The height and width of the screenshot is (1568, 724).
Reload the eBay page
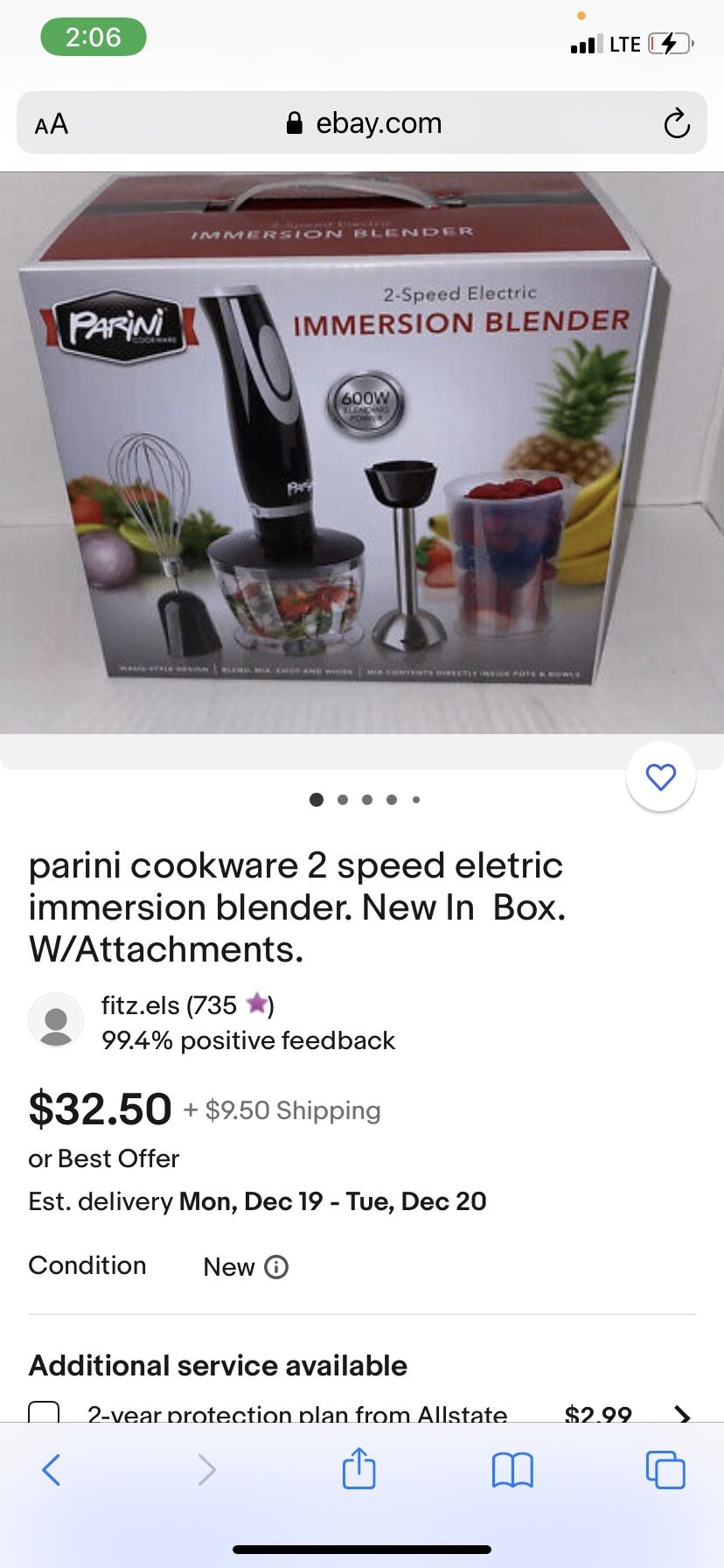[676, 123]
